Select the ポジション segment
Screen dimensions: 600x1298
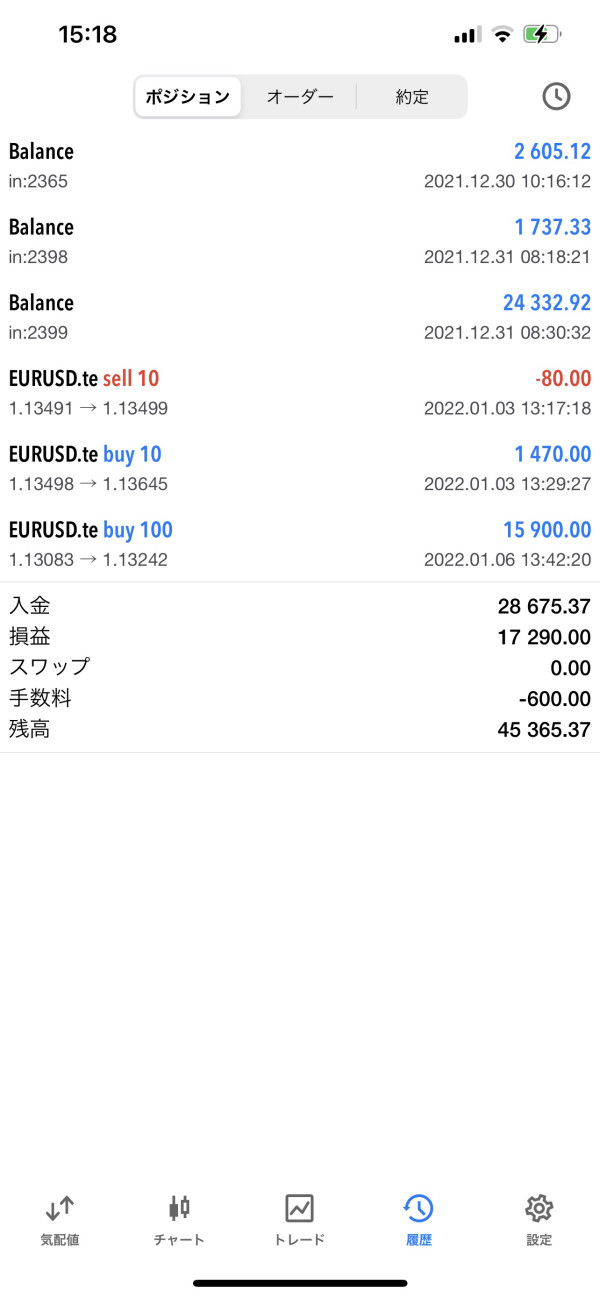[x=188, y=97]
